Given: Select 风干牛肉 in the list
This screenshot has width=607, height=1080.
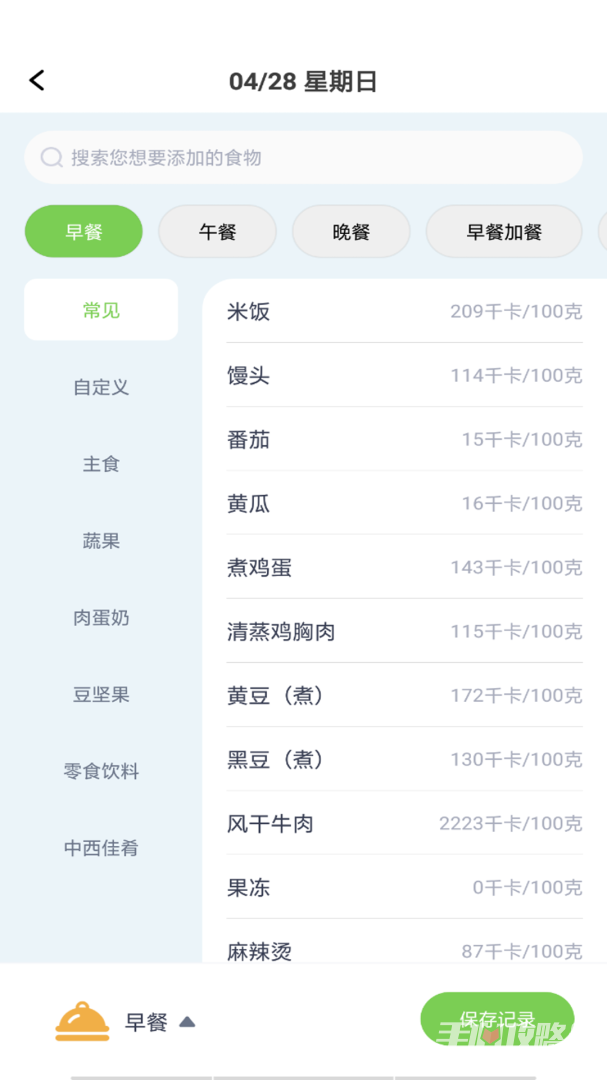Looking at the screenshot, I should tap(404, 824).
